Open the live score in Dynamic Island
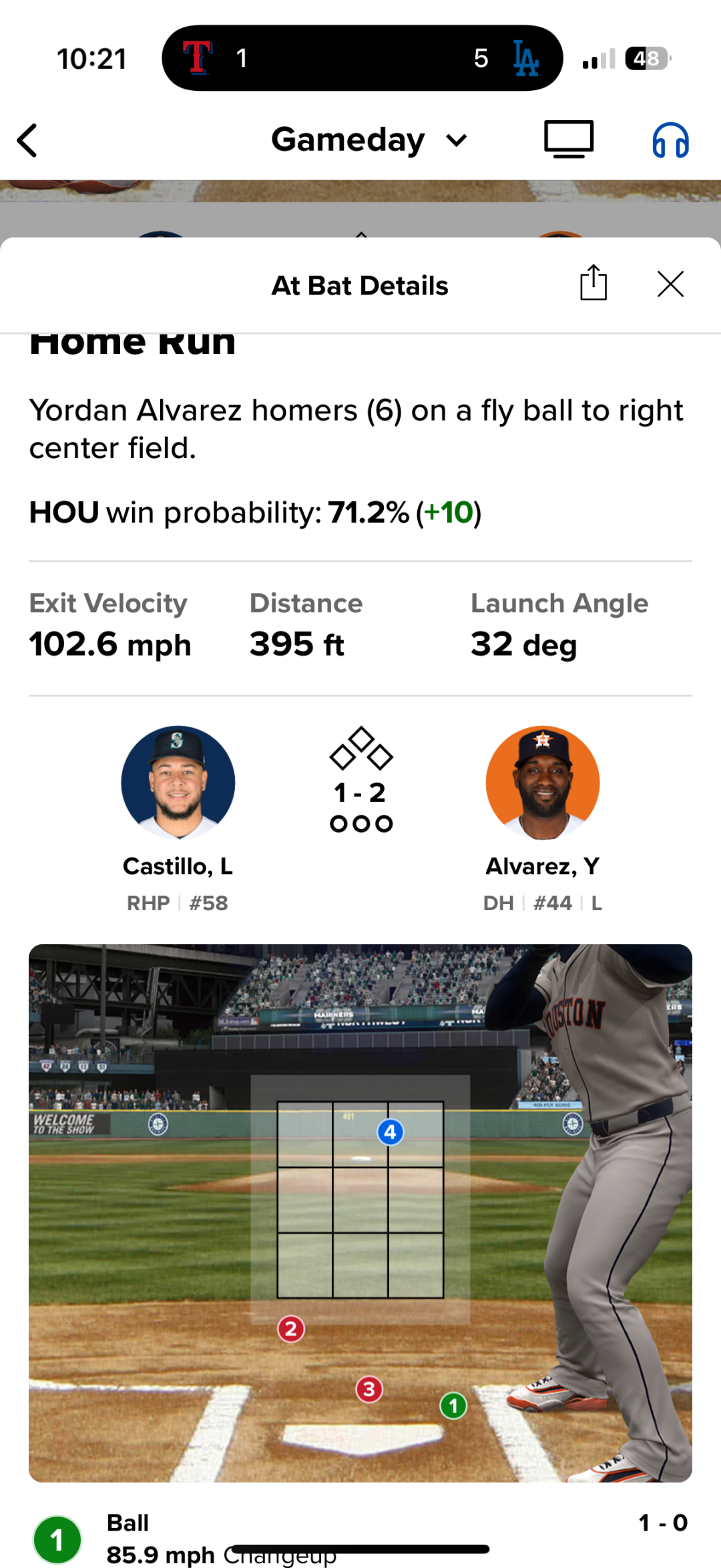Screen dimensions: 721x1568 coord(362,58)
